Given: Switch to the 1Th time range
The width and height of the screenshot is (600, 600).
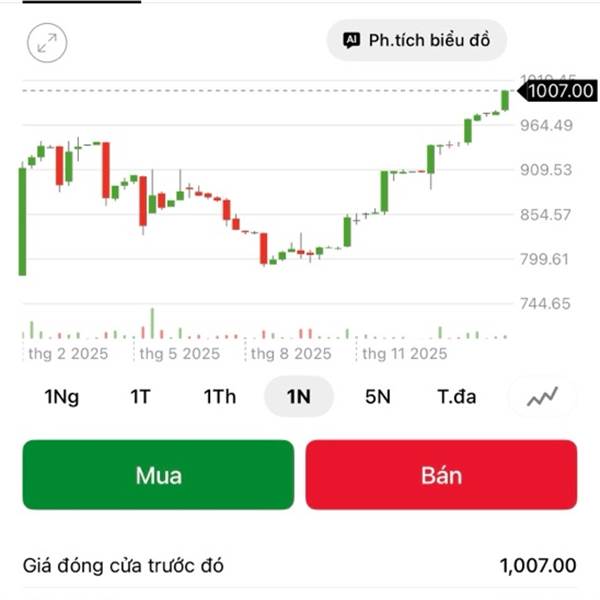Looking at the screenshot, I should (219, 396).
